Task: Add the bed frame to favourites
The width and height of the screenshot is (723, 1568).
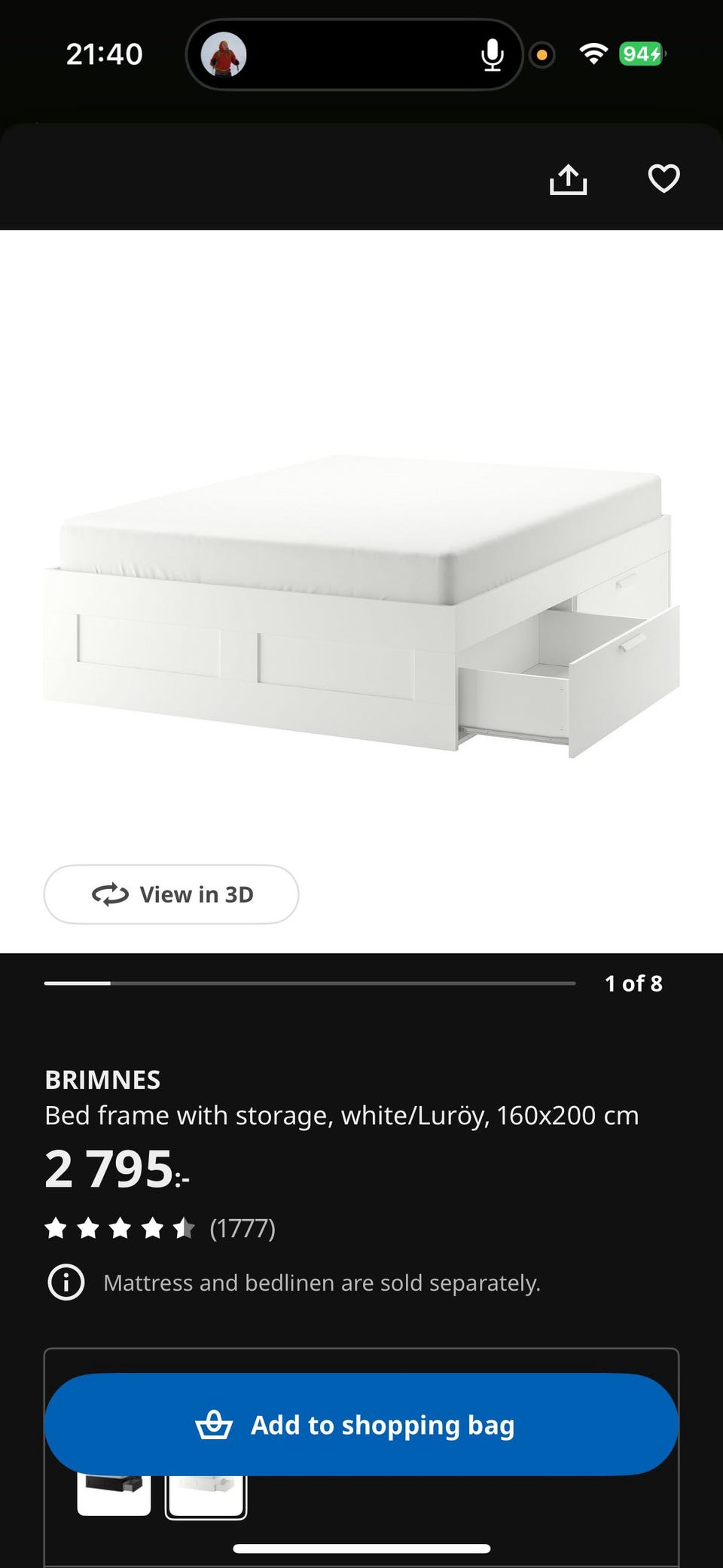Action: pos(664,179)
